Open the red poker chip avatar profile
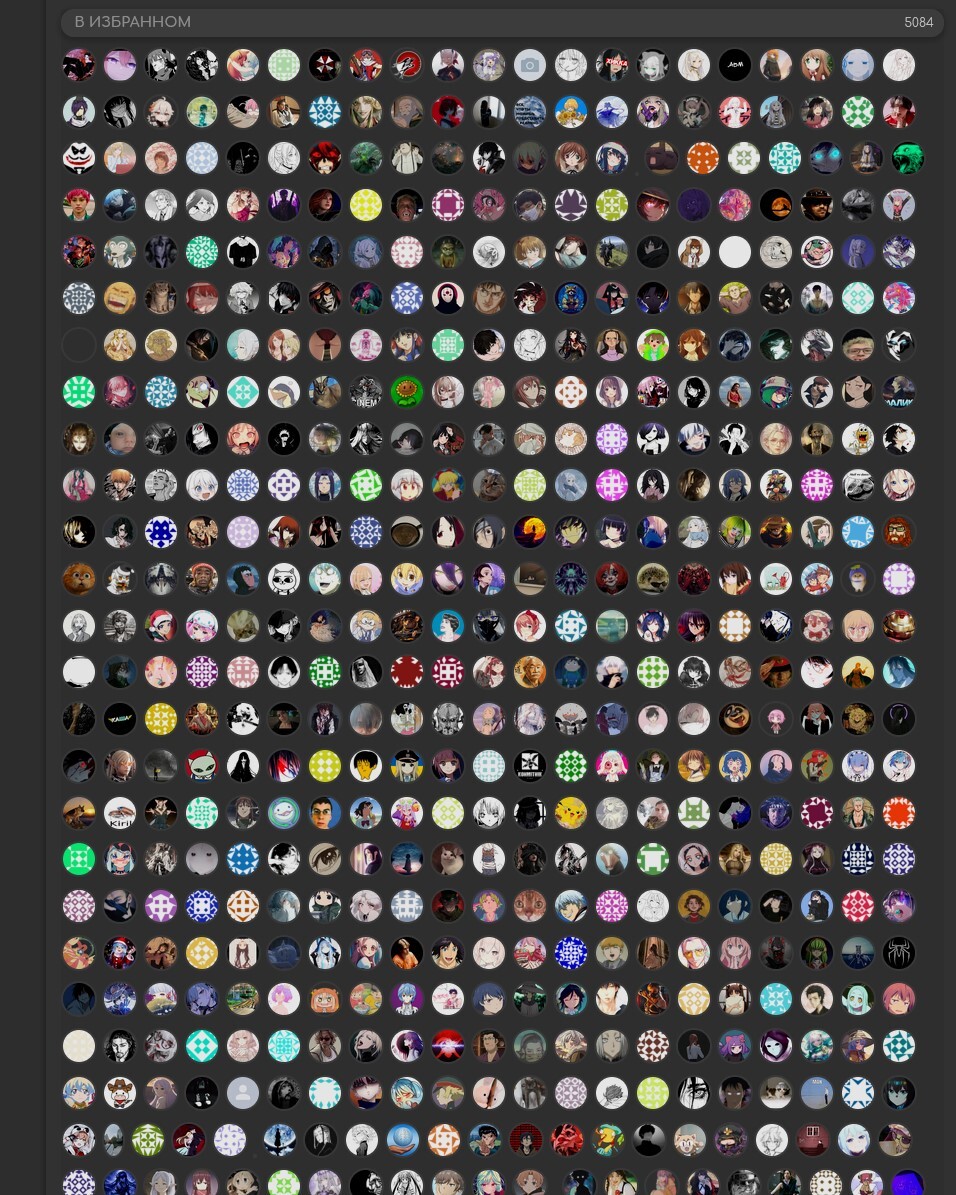The width and height of the screenshot is (956, 1195). pyautogui.click(x=407, y=672)
